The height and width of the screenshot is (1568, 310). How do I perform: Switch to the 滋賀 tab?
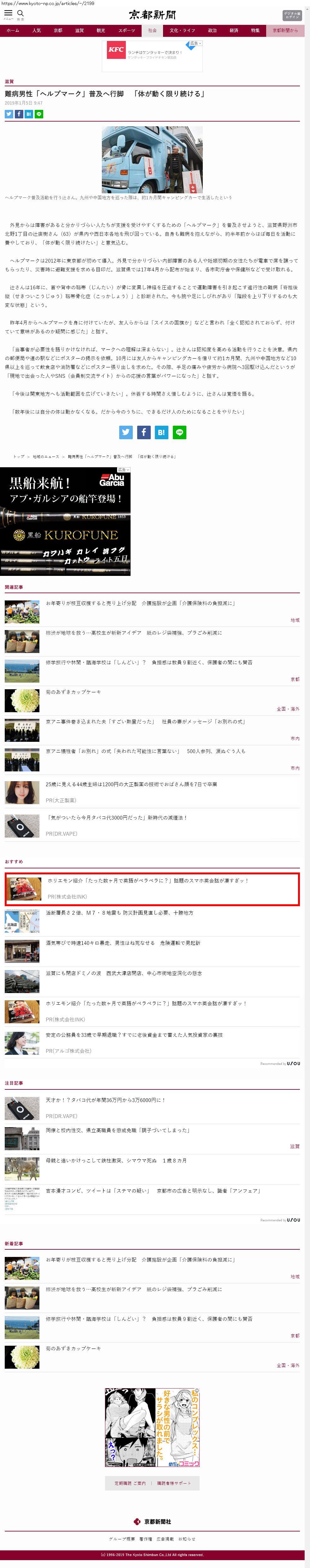[79, 31]
